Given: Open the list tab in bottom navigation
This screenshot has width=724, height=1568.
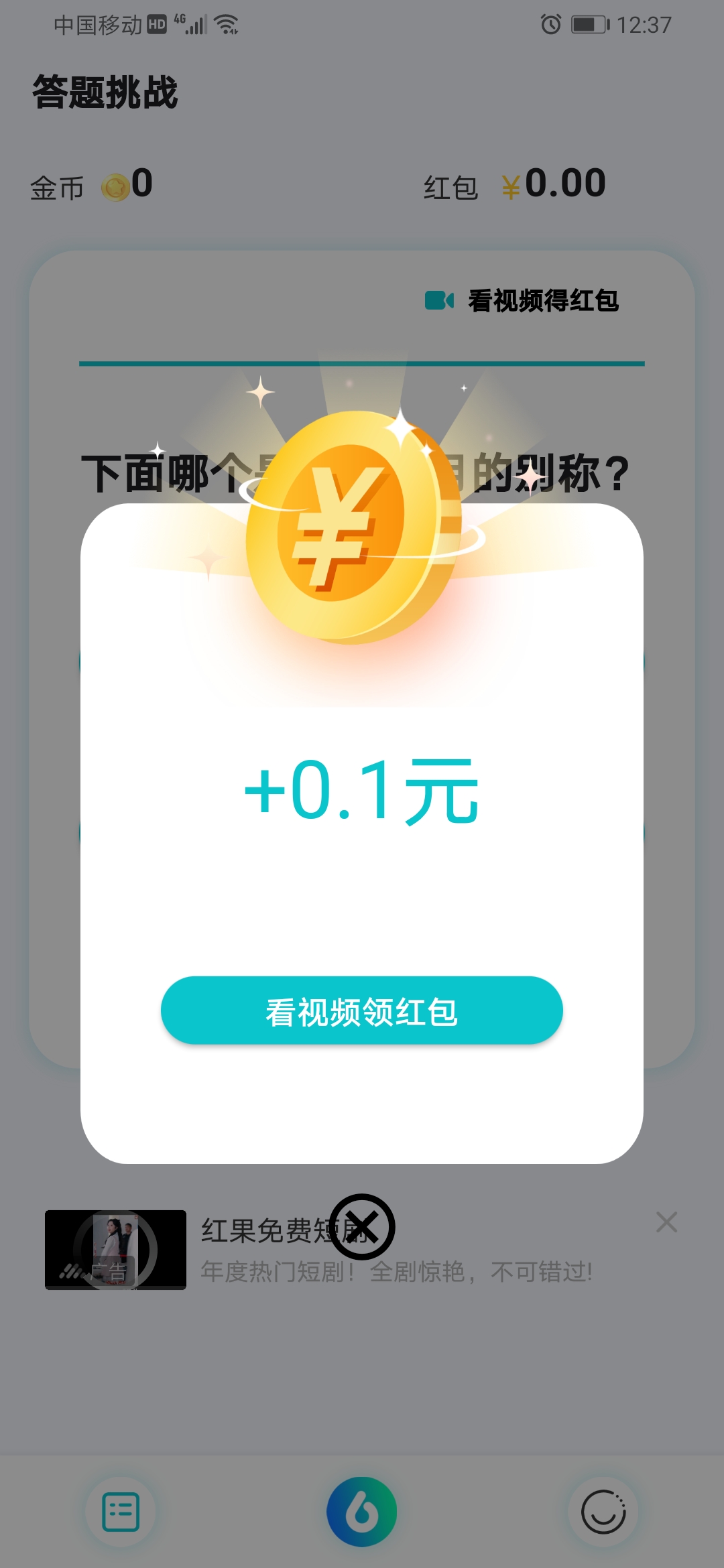Looking at the screenshot, I should 121,1512.
